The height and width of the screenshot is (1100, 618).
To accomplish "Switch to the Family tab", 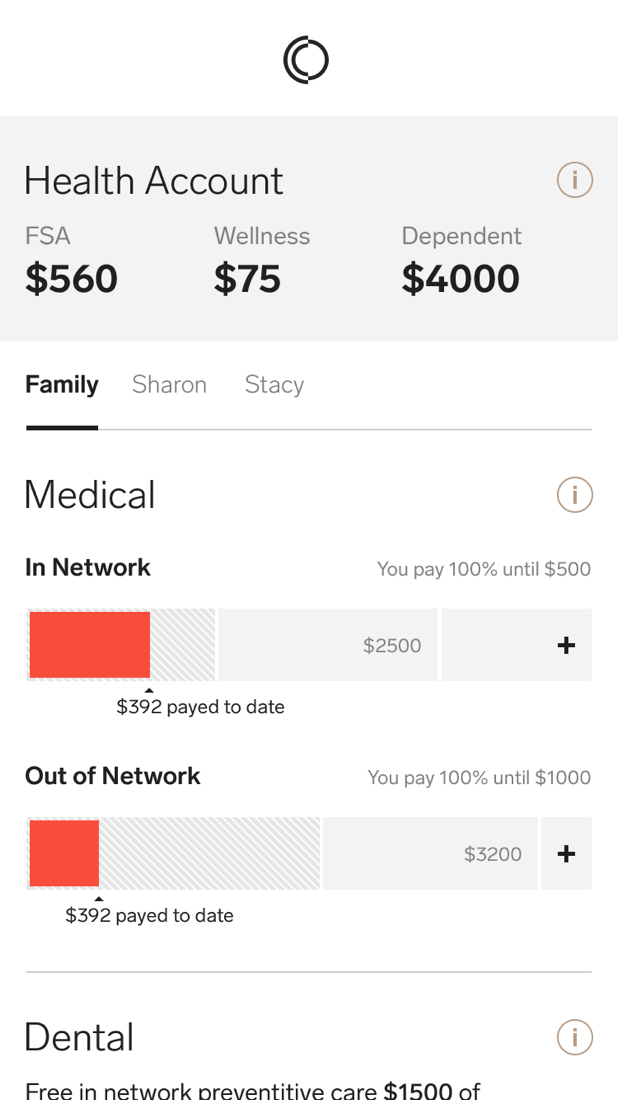I will 62,385.
